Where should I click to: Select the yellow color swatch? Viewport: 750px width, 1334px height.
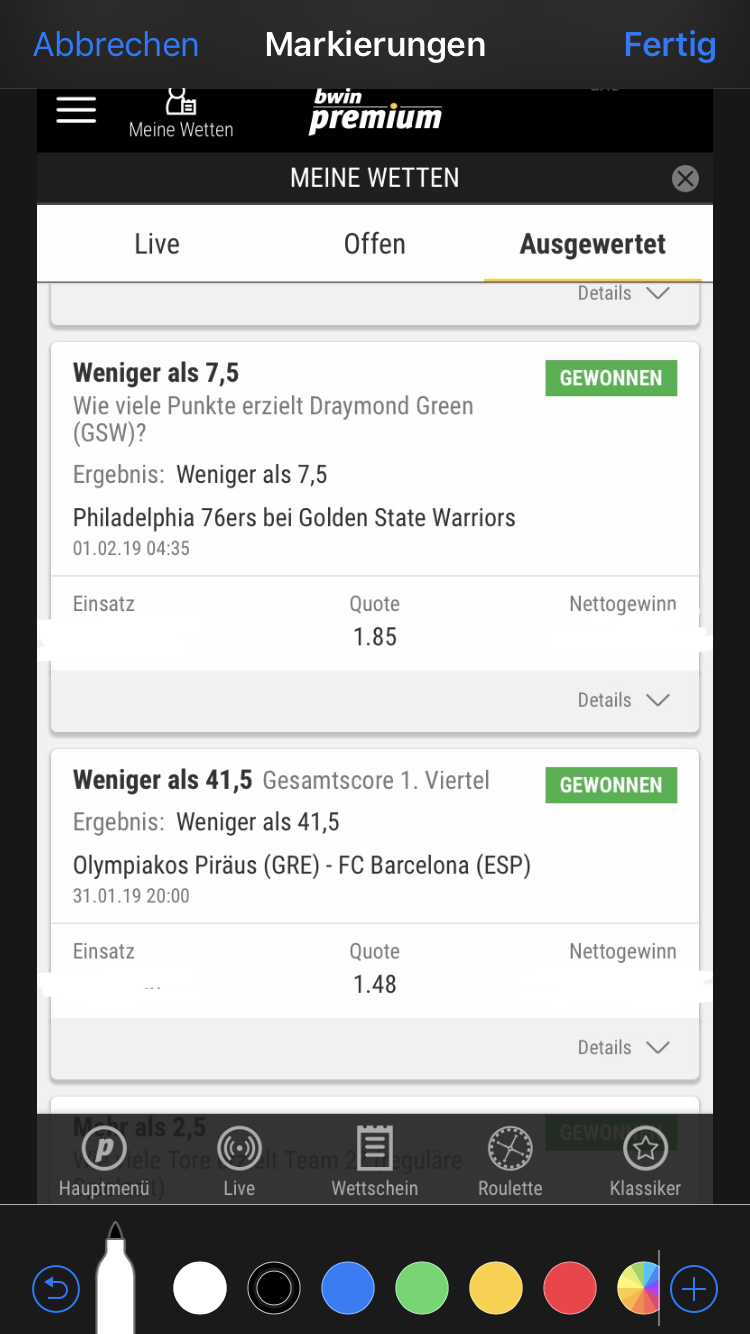pyautogui.click(x=496, y=1288)
